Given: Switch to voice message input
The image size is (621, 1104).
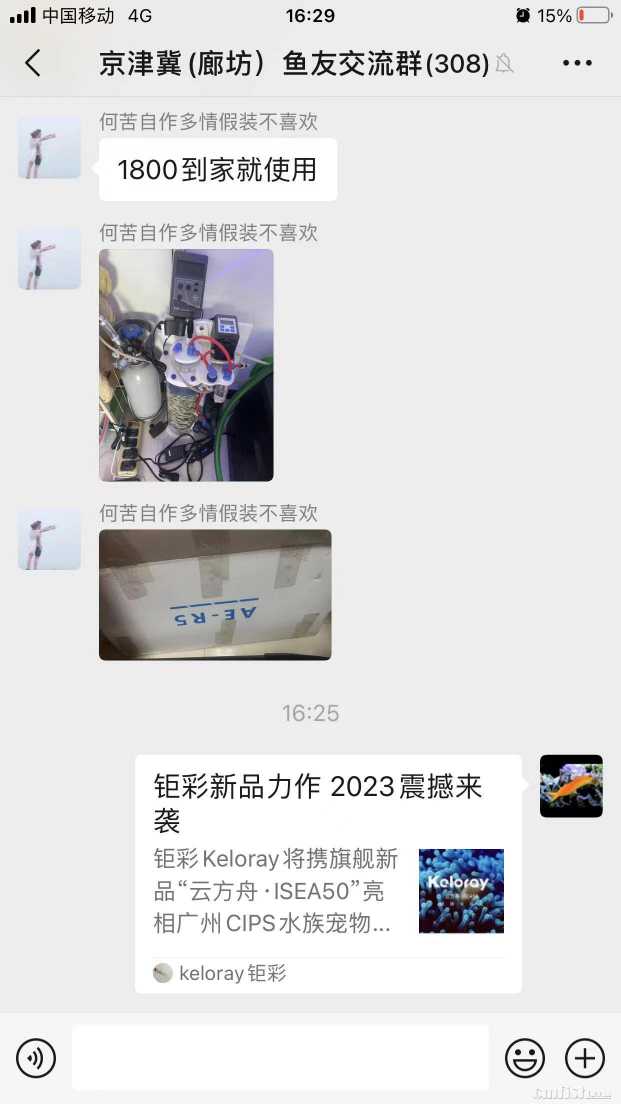Looking at the screenshot, I should [x=36, y=1057].
